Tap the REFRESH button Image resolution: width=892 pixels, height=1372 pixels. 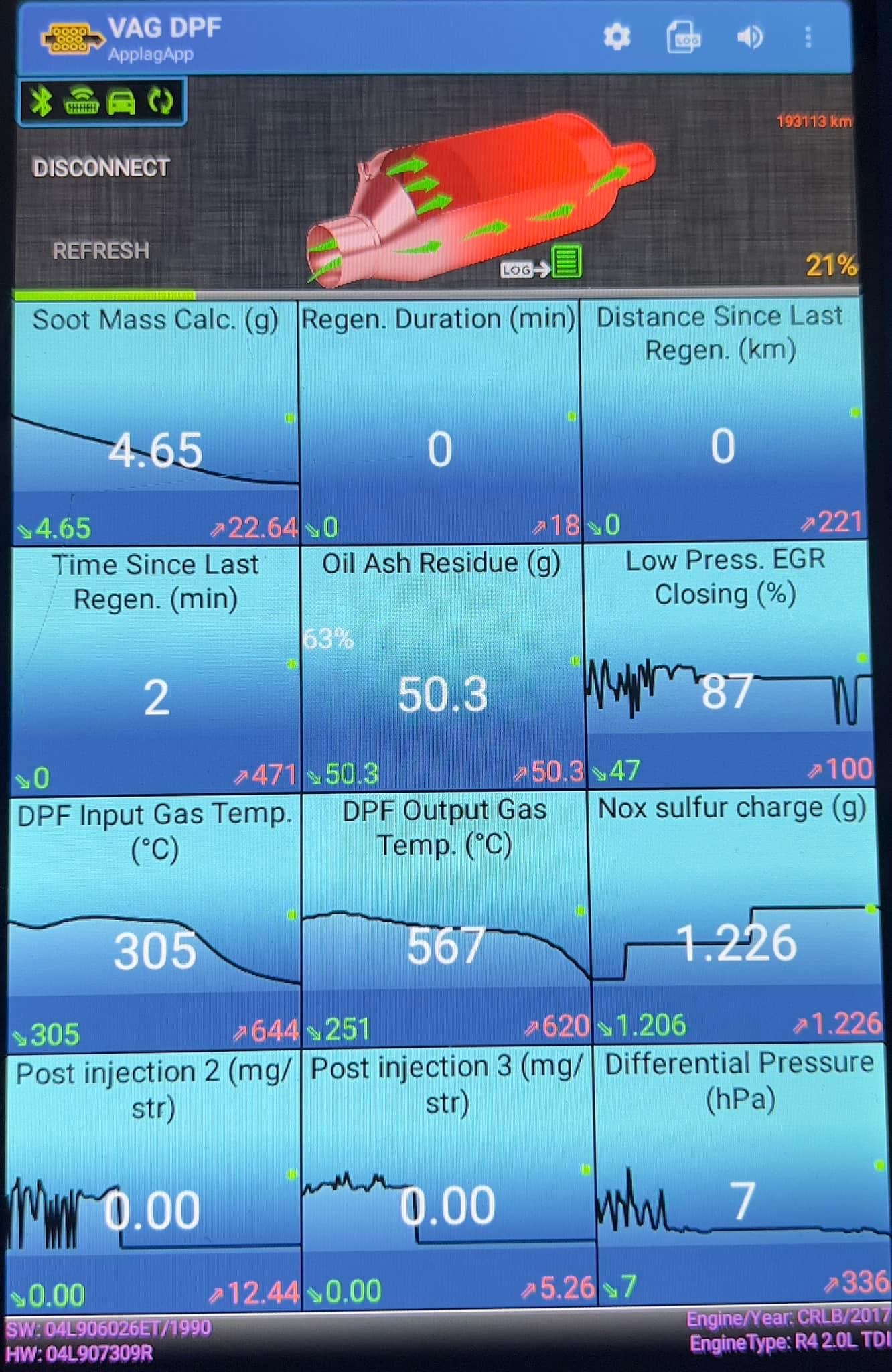pos(101,251)
